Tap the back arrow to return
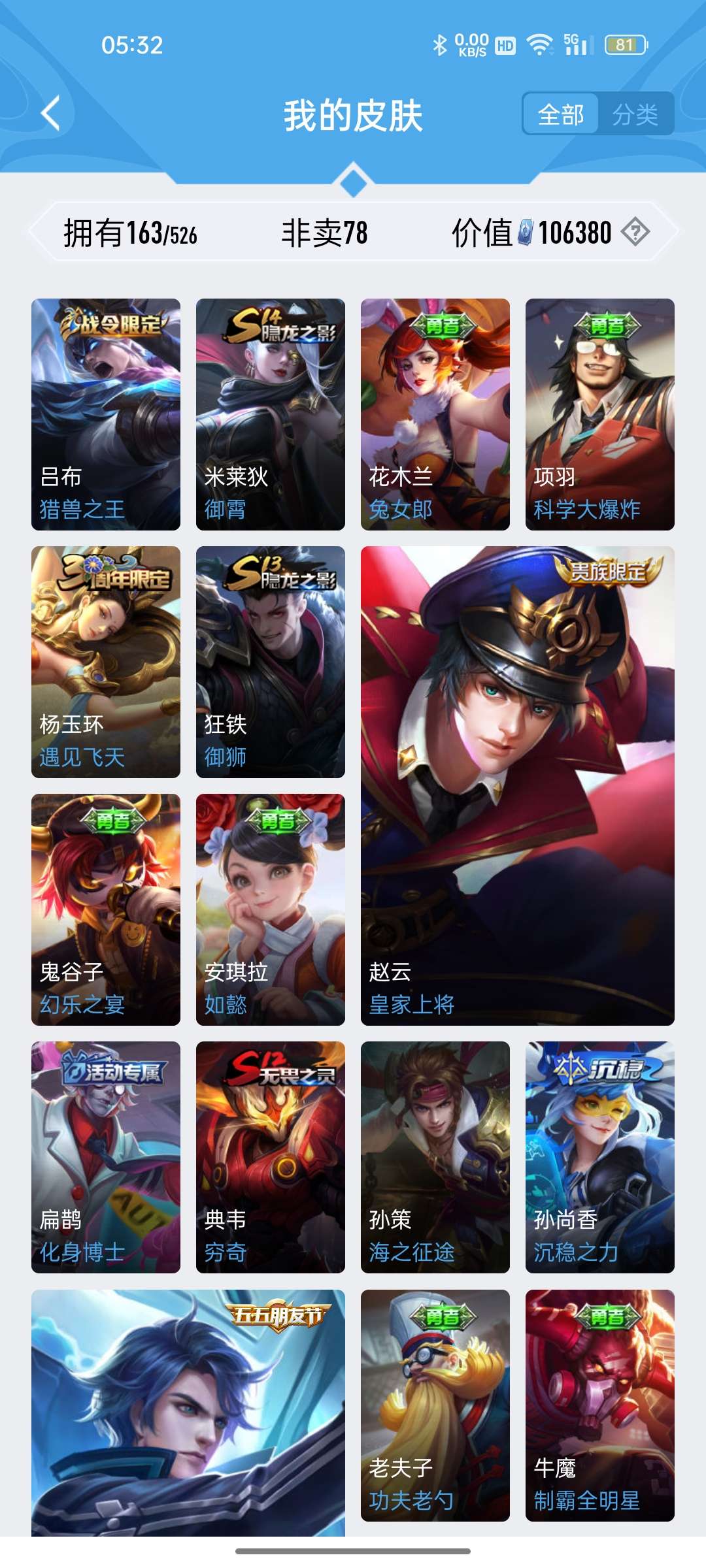Image resolution: width=706 pixels, height=1568 pixels. tap(49, 112)
